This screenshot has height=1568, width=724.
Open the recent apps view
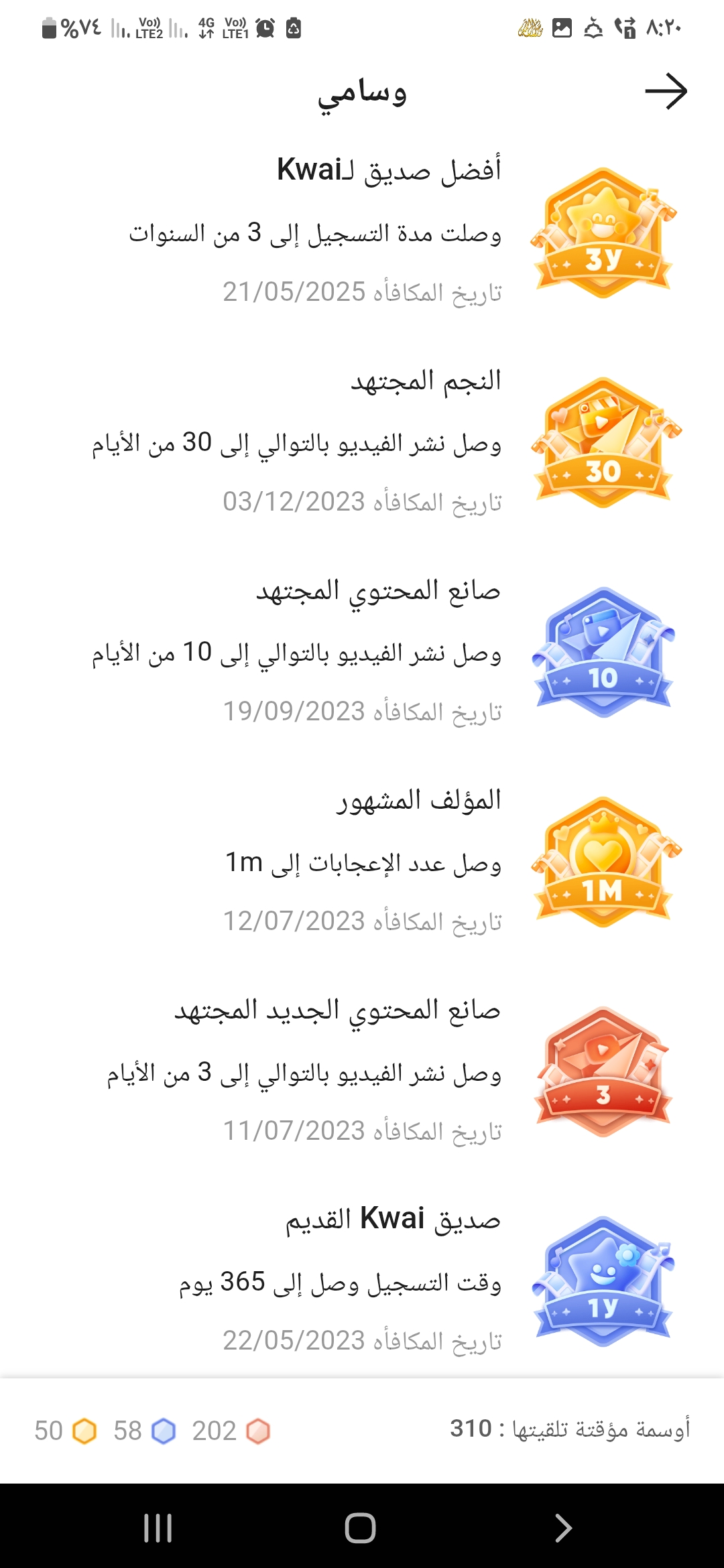point(158,1528)
